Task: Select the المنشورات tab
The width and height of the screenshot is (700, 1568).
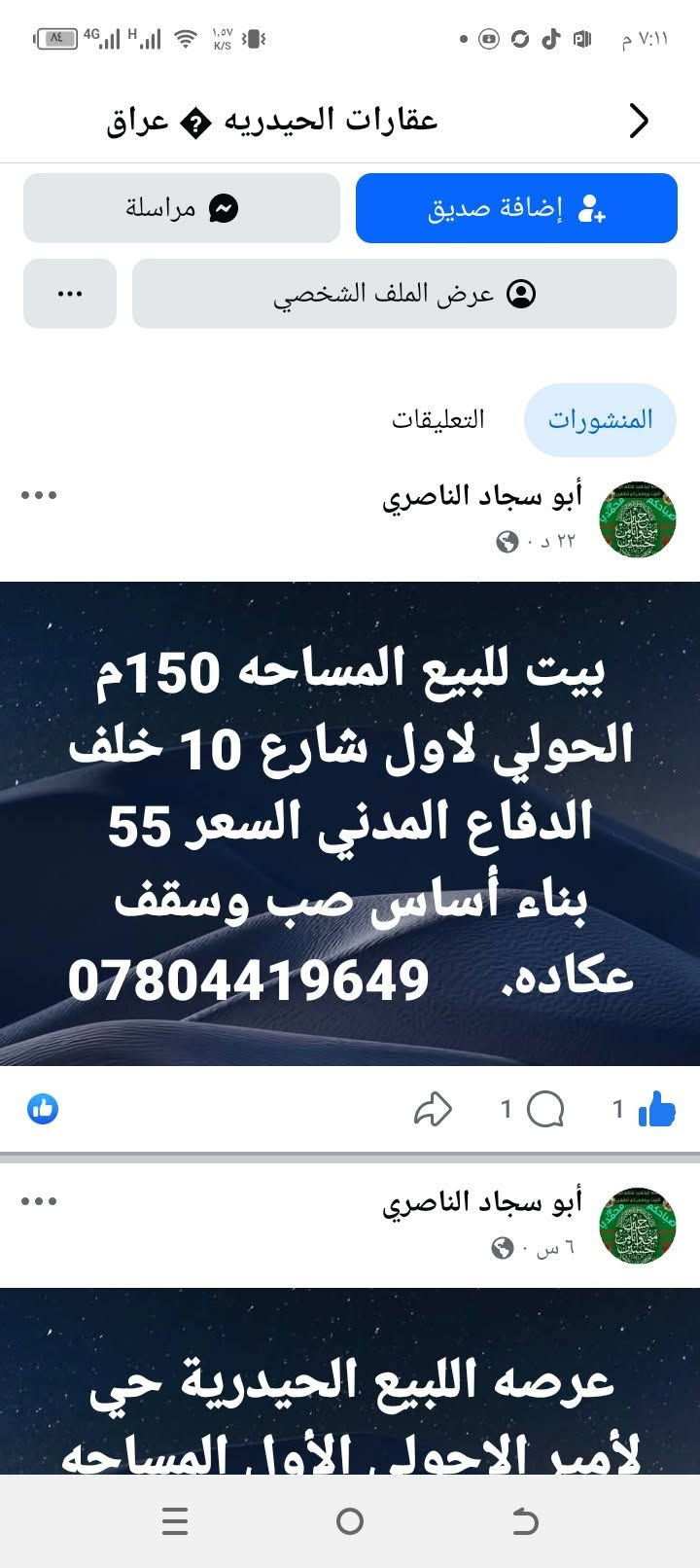Action: [600, 419]
